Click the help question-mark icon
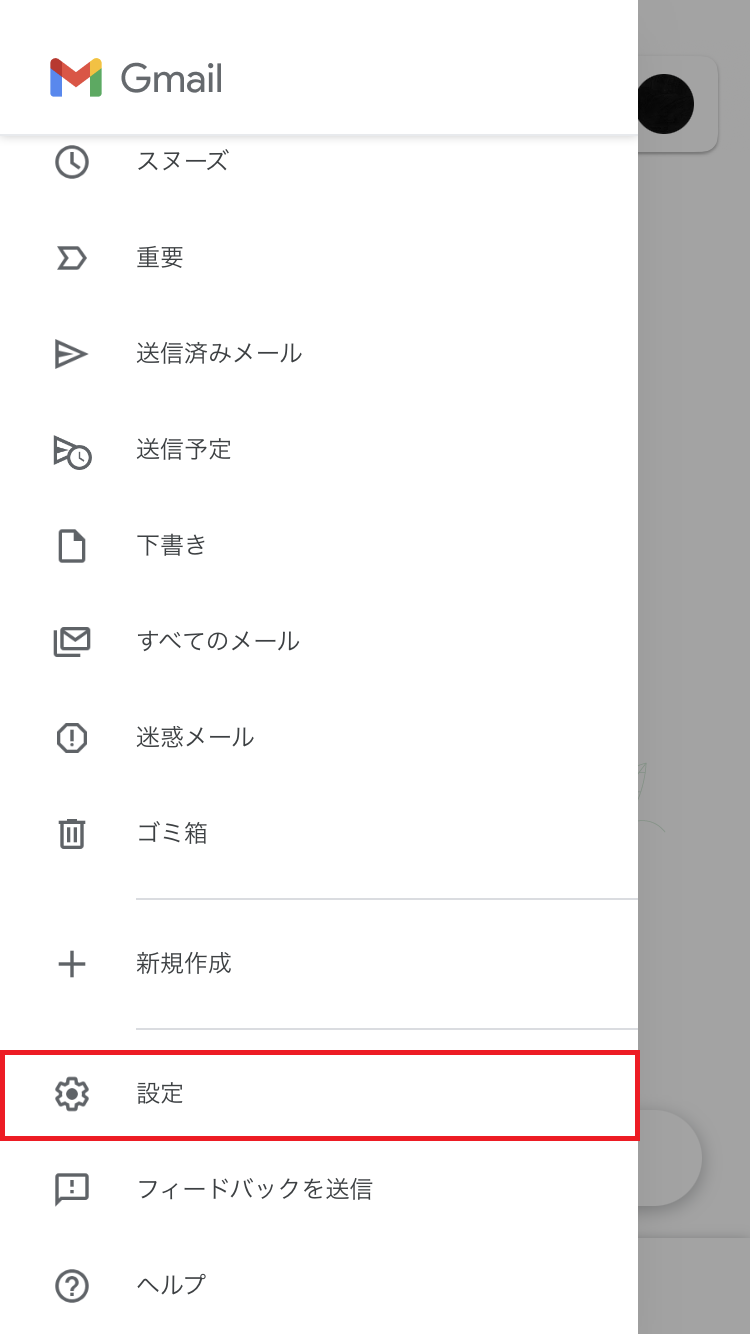 71,1285
